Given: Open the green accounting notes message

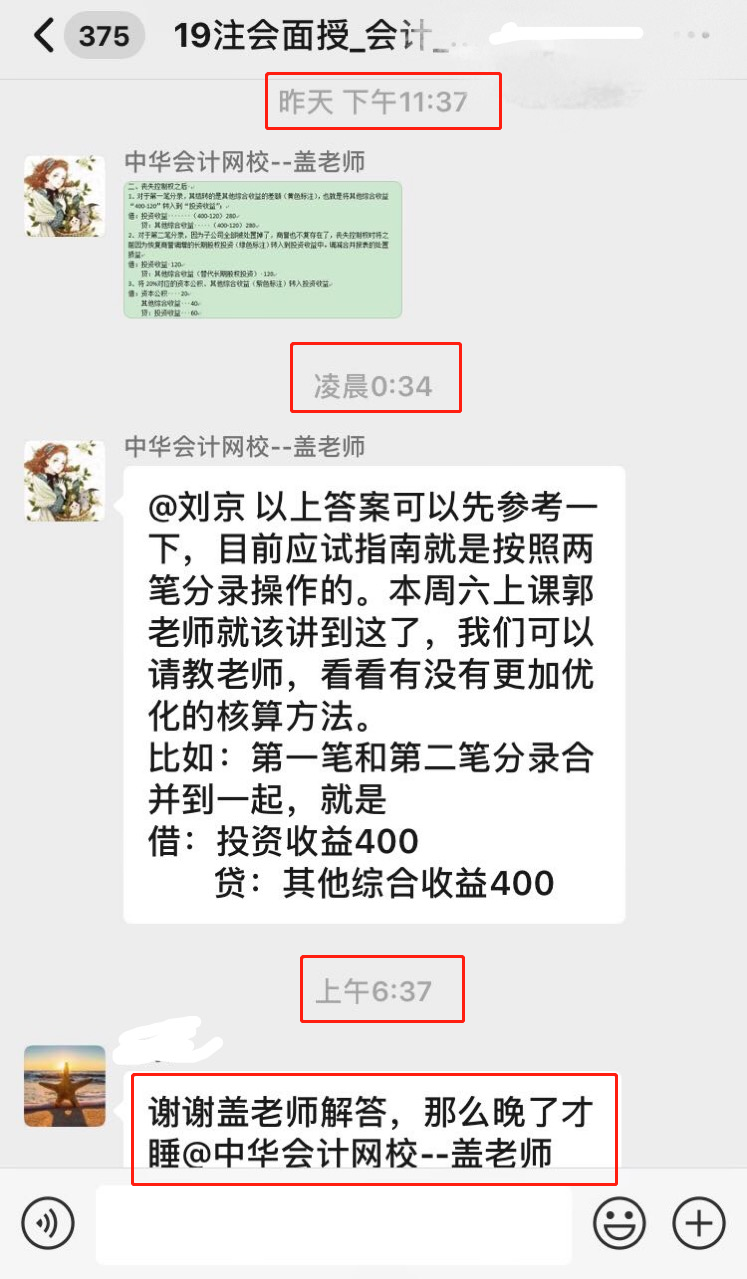Looking at the screenshot, I should click(x=263, y=250).
